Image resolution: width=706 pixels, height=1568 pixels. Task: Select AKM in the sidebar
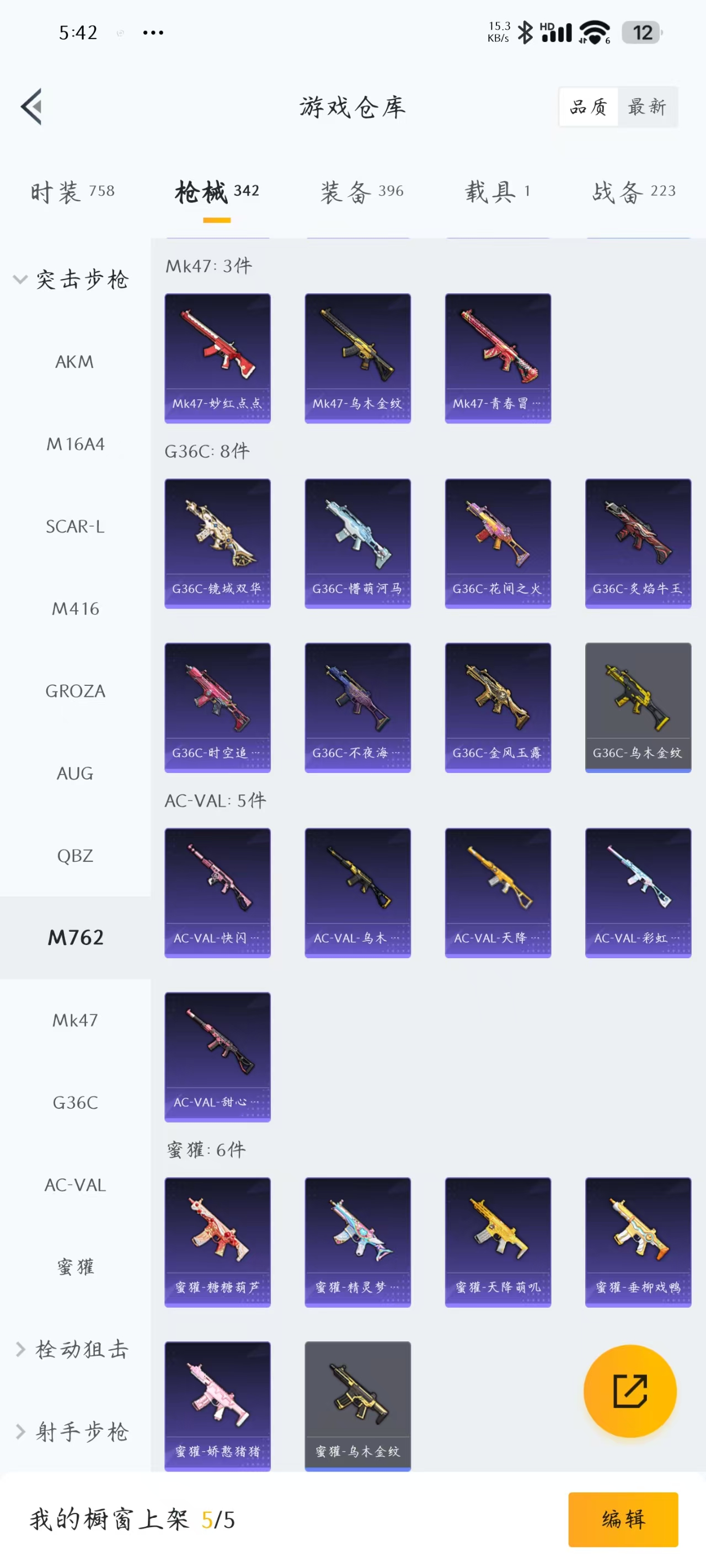point(75,362)
